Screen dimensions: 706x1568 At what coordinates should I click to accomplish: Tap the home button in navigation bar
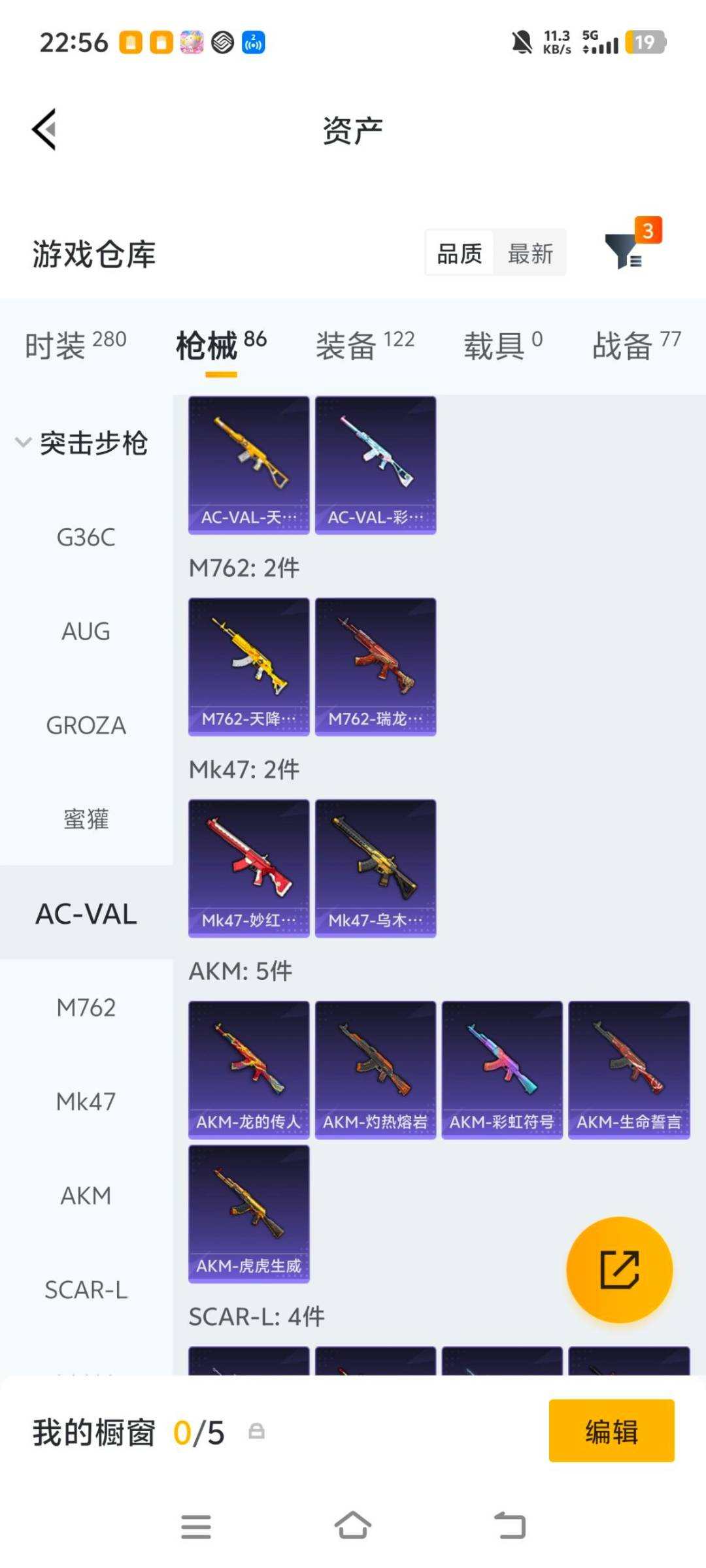pyautogui.click(x=353, y=1526)
